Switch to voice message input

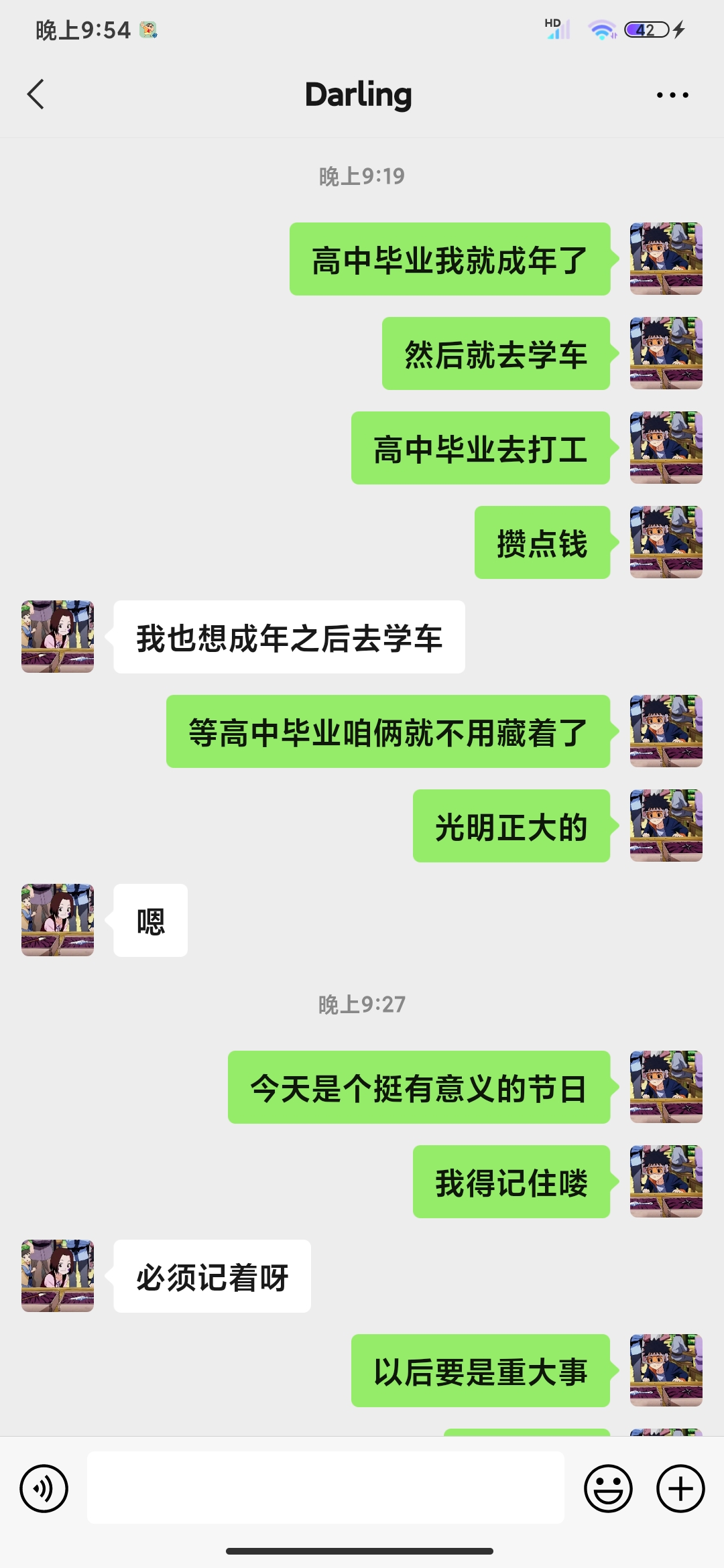pyautogui.click(x=44, y=1488)
